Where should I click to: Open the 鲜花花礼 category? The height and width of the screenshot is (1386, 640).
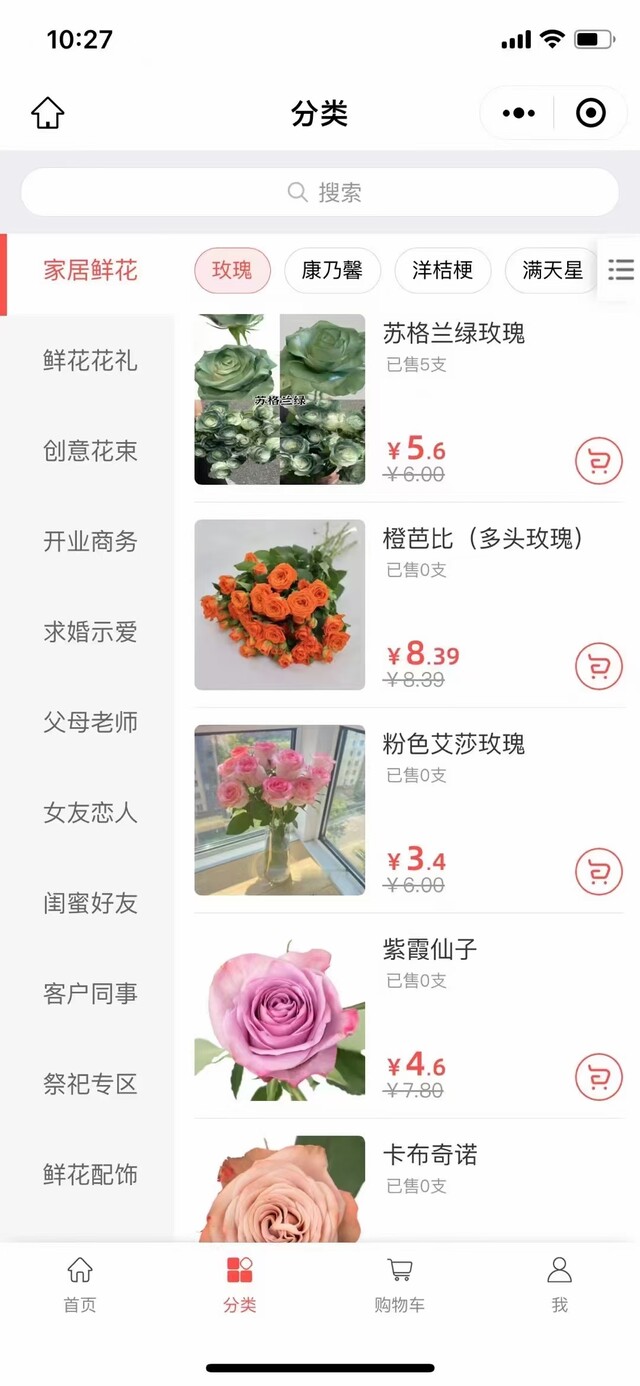pos(90,361)
